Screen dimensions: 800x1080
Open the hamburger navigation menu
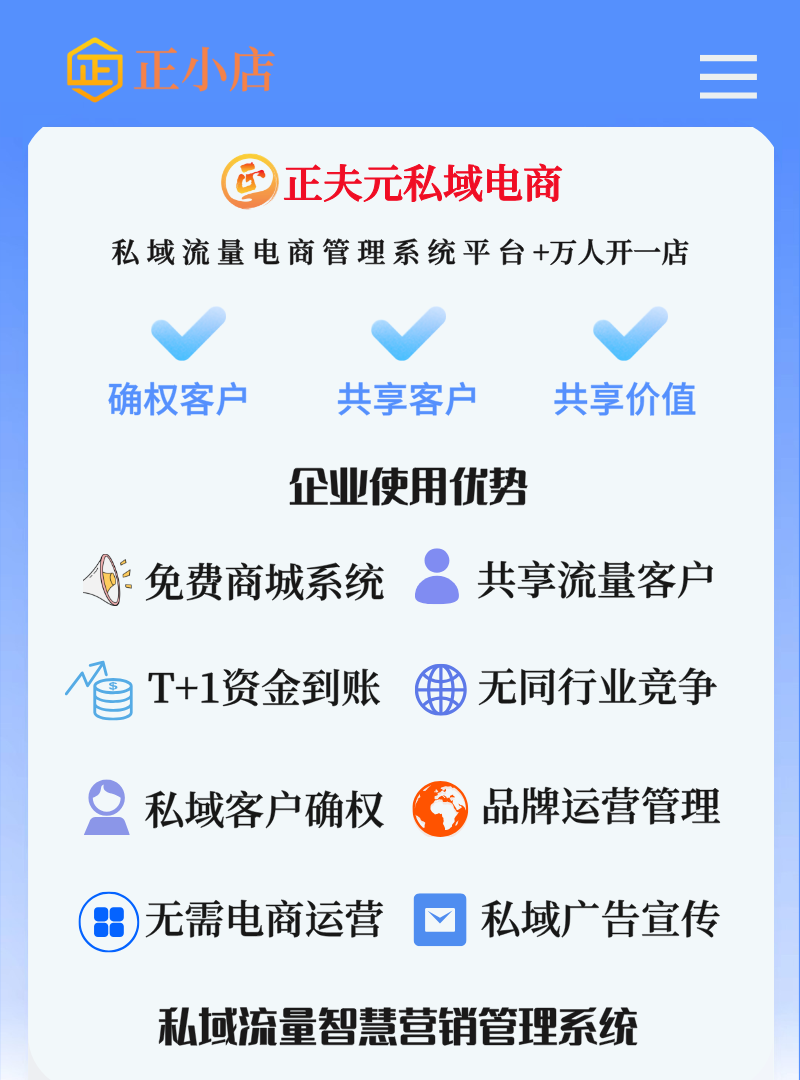[x=728, y=76]
